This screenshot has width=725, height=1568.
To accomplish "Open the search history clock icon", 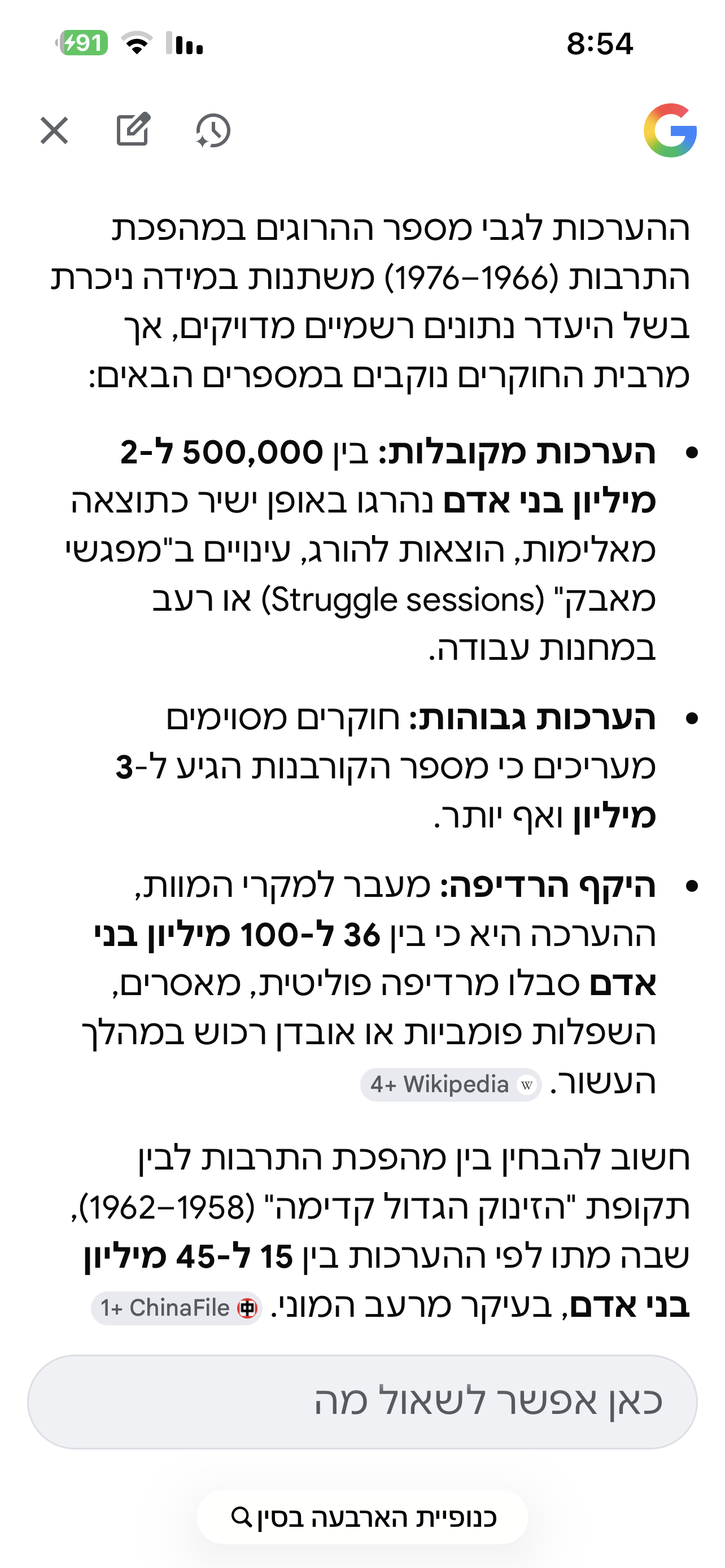I will point(213,130).
